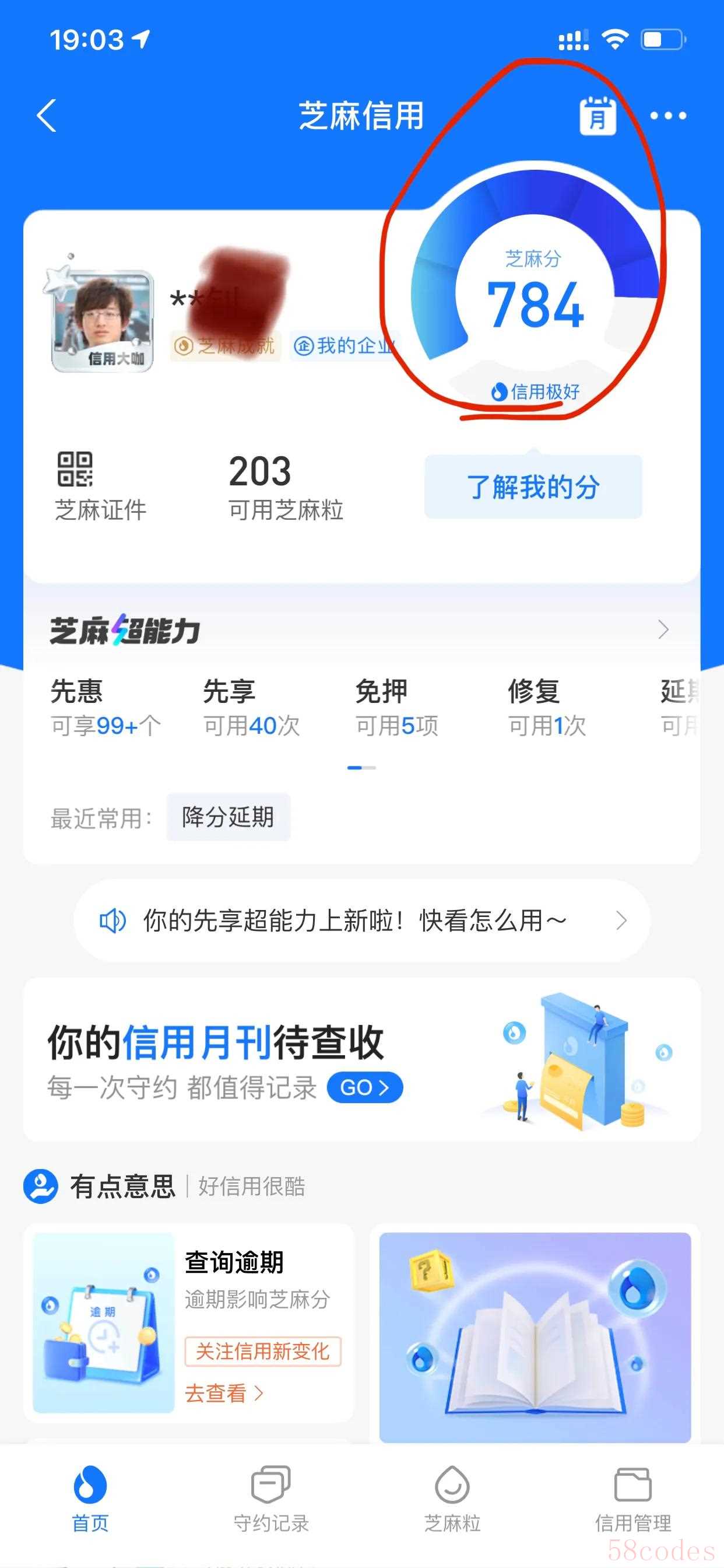
Task: Open the 先享超能力上新 announcement
Action: (361, 921)
